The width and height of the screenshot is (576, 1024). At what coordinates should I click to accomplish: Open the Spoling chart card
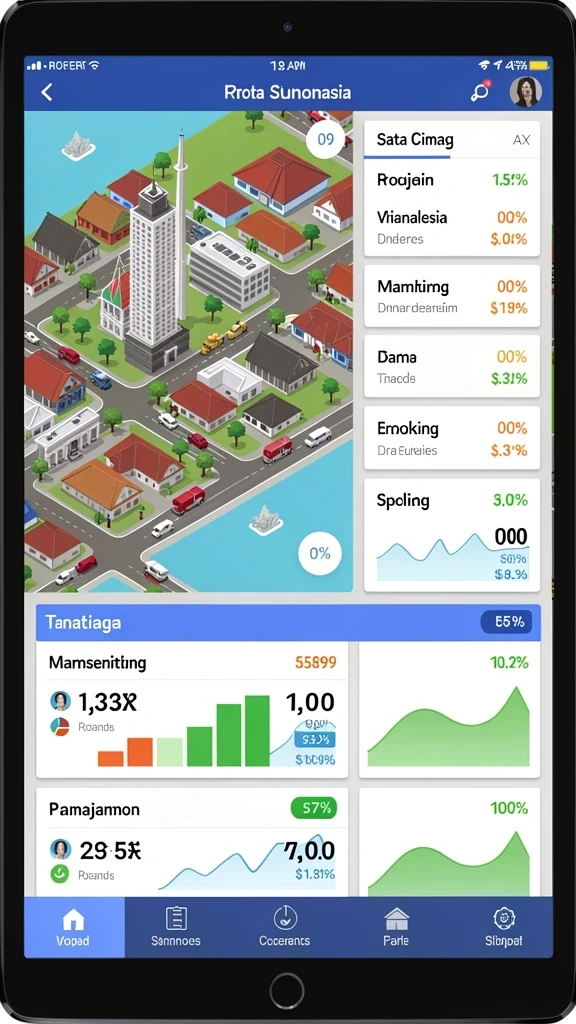pyautogui.click(x=452, y=535)
